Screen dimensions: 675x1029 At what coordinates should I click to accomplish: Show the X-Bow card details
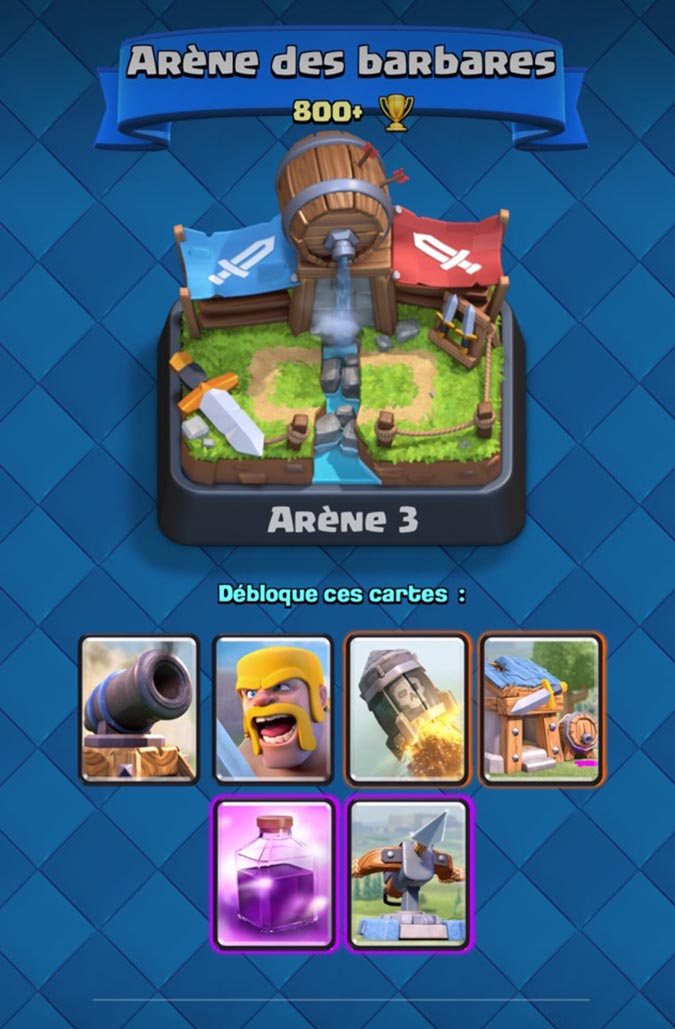click(408, 873)
